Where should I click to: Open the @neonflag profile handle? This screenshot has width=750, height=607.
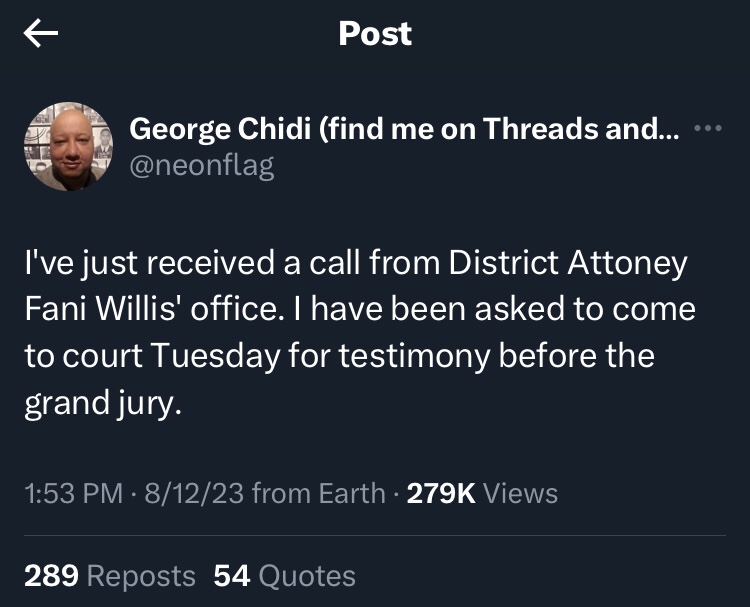point(201,165)
